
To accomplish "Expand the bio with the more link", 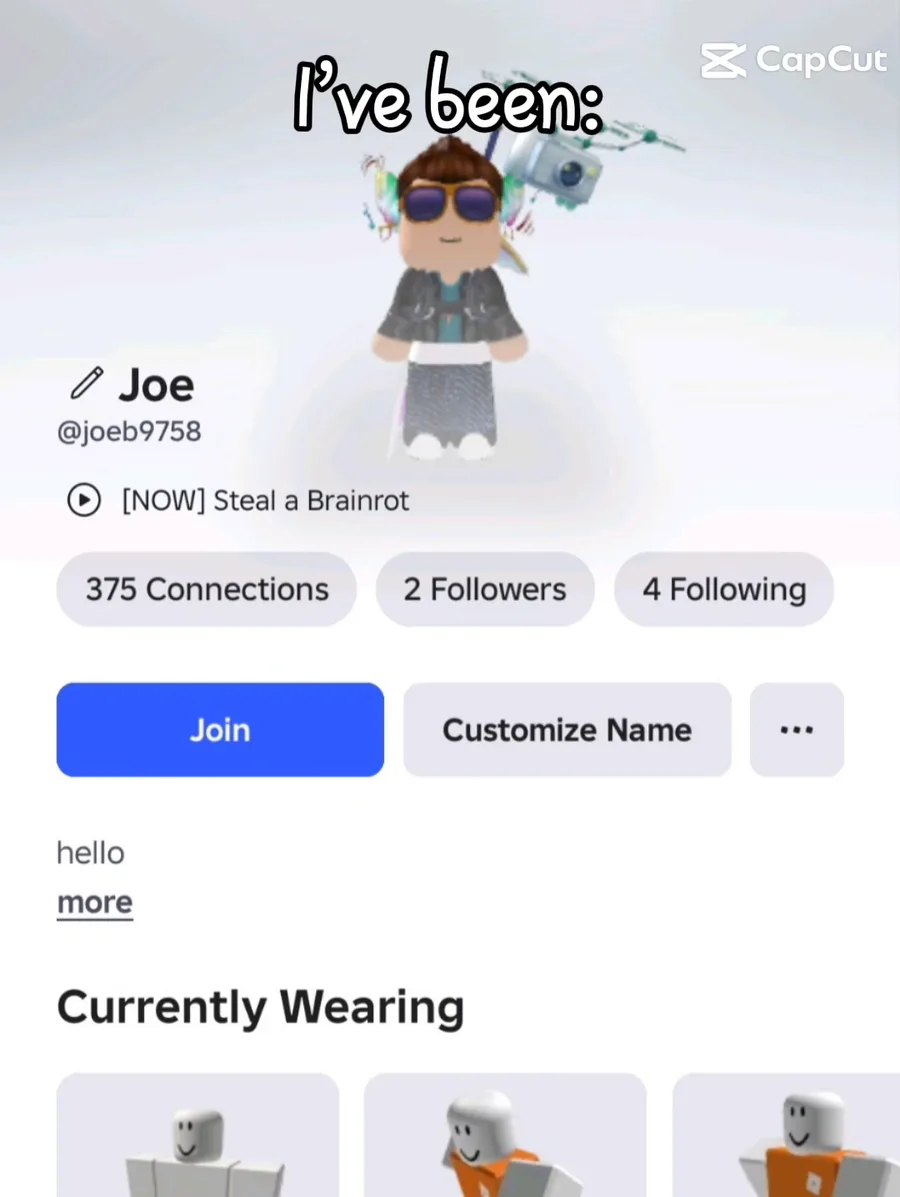I will 95,903.
